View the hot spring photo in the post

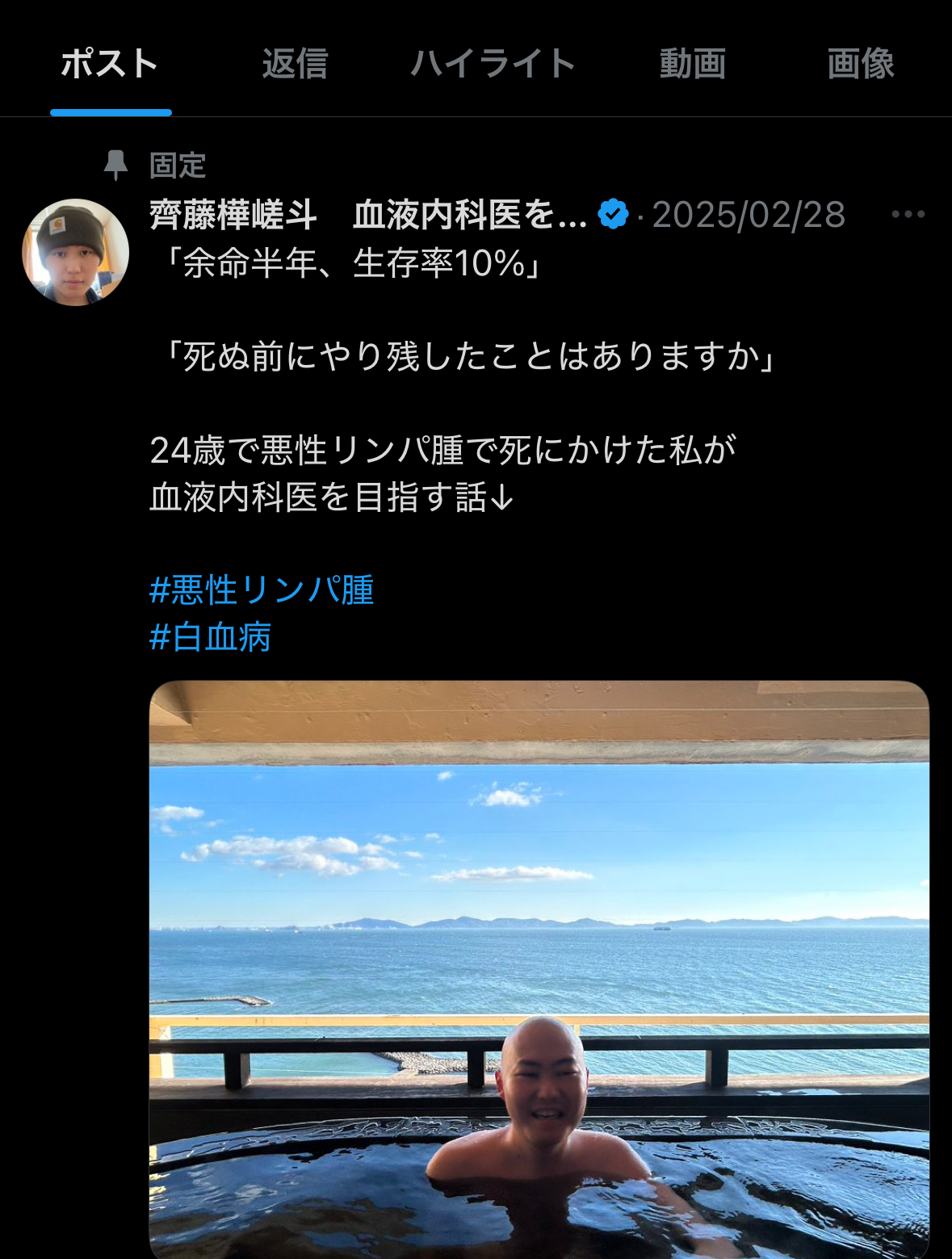point(539,969)
